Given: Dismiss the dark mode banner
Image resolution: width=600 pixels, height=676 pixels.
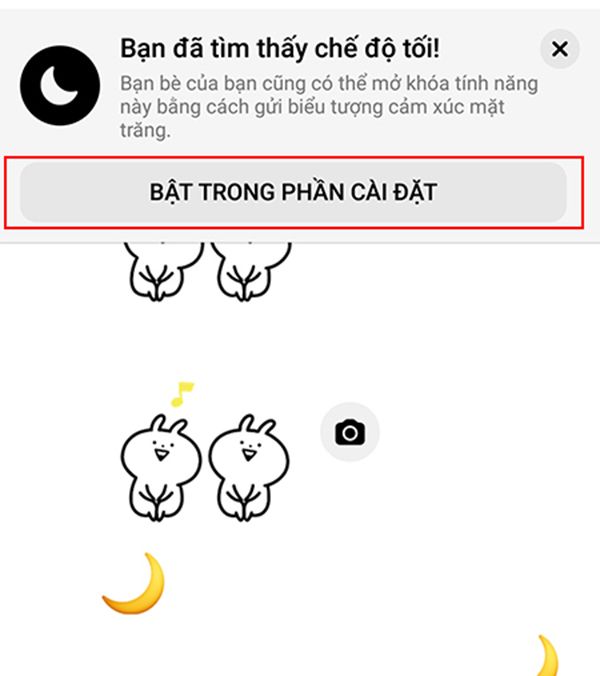Looking at the screenshot, I should click(x=559, y=49).
